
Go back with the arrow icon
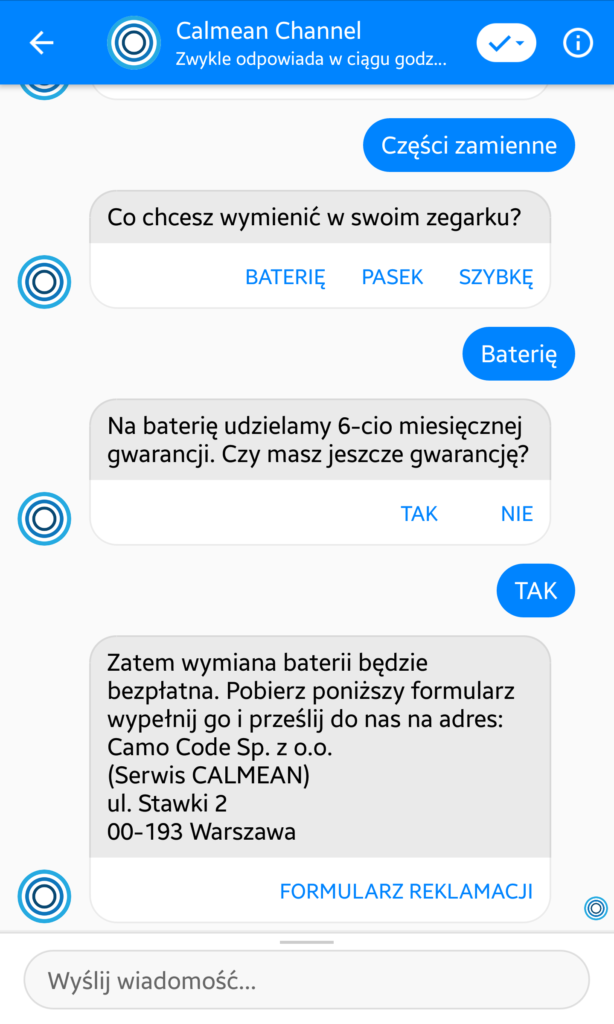click(42, 43)
